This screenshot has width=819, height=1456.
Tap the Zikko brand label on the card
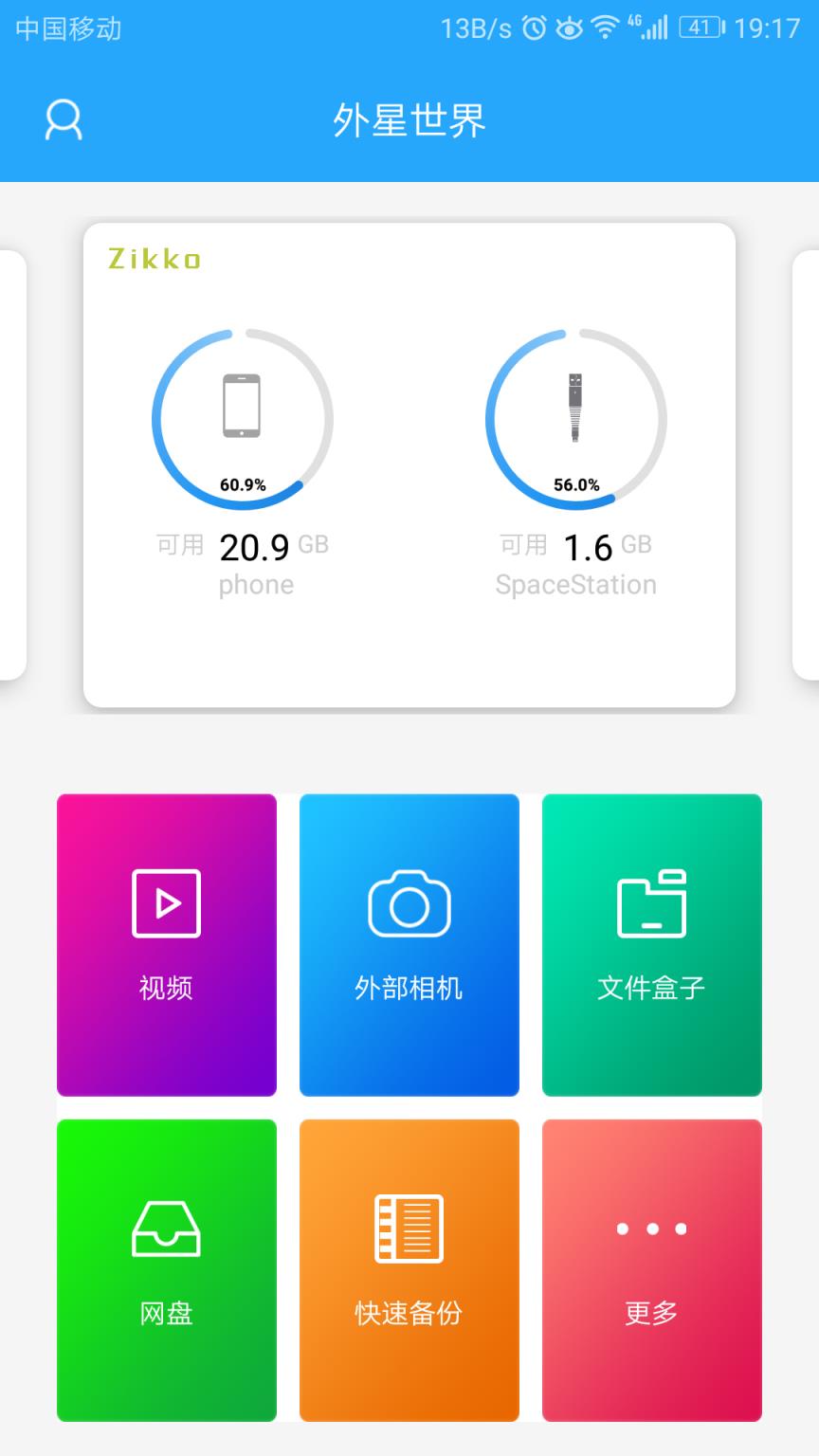coord(152,259)
